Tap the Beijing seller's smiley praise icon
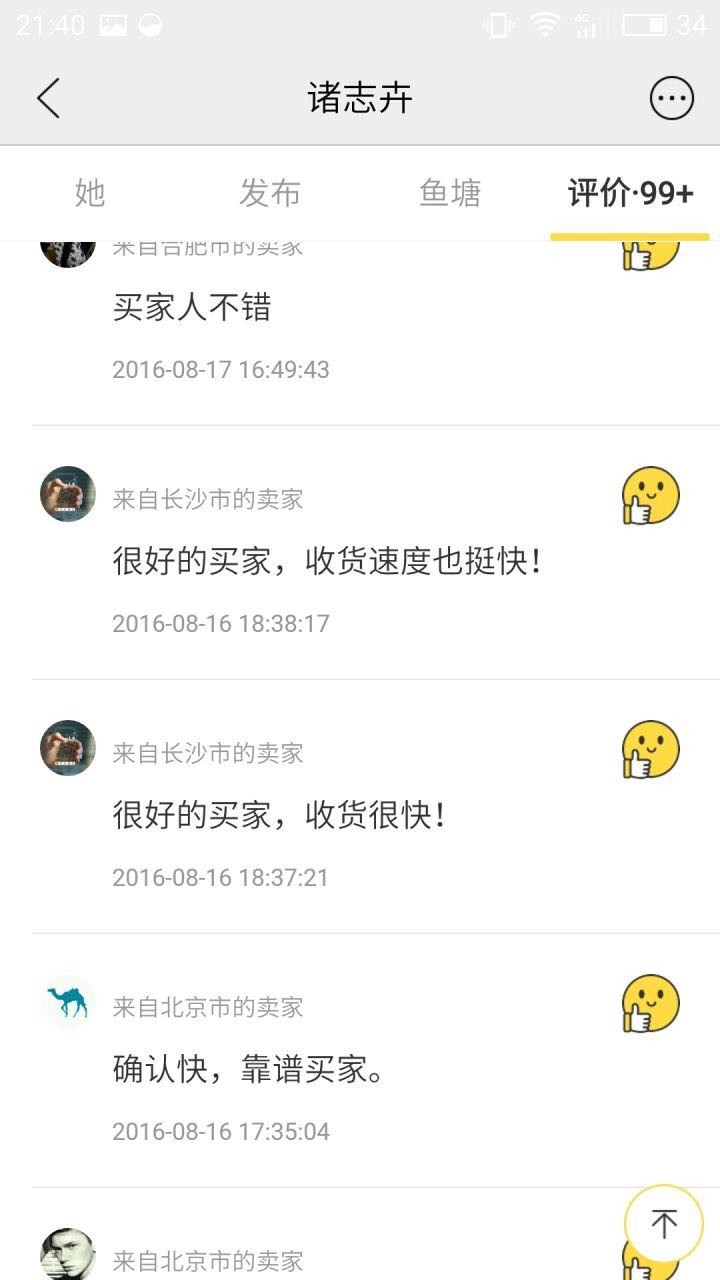This screenshot has height=1280, width=720. tap(648, 1005)
